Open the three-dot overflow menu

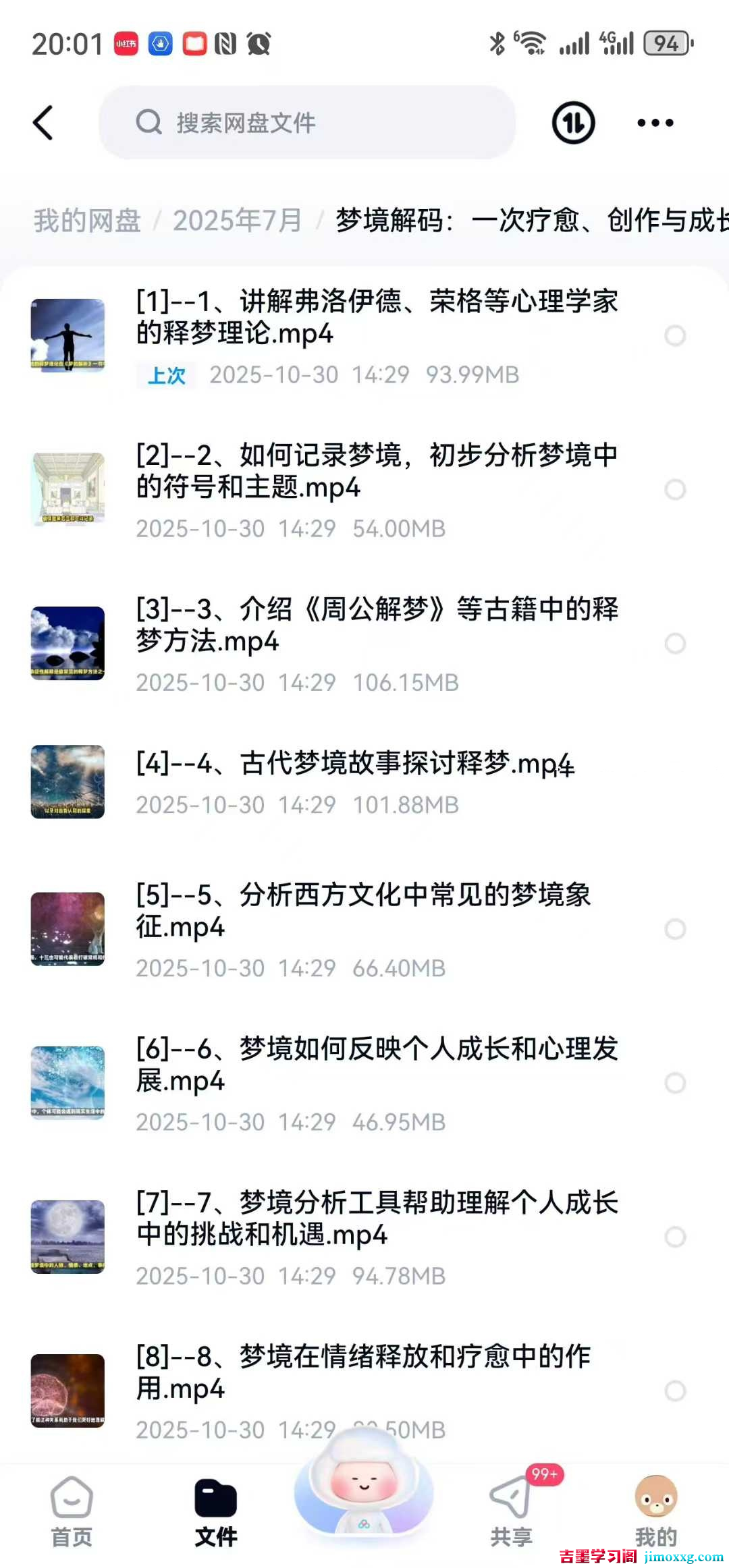click(655, 123)
